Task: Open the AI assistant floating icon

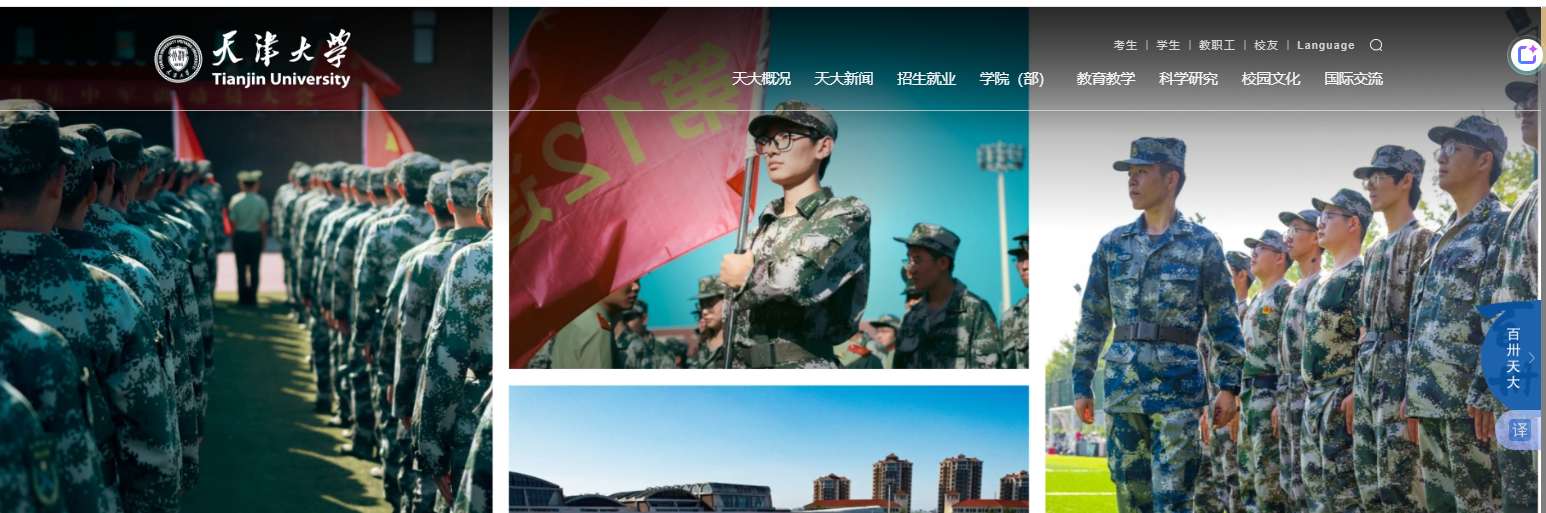Action: (x=1526, y=55)
